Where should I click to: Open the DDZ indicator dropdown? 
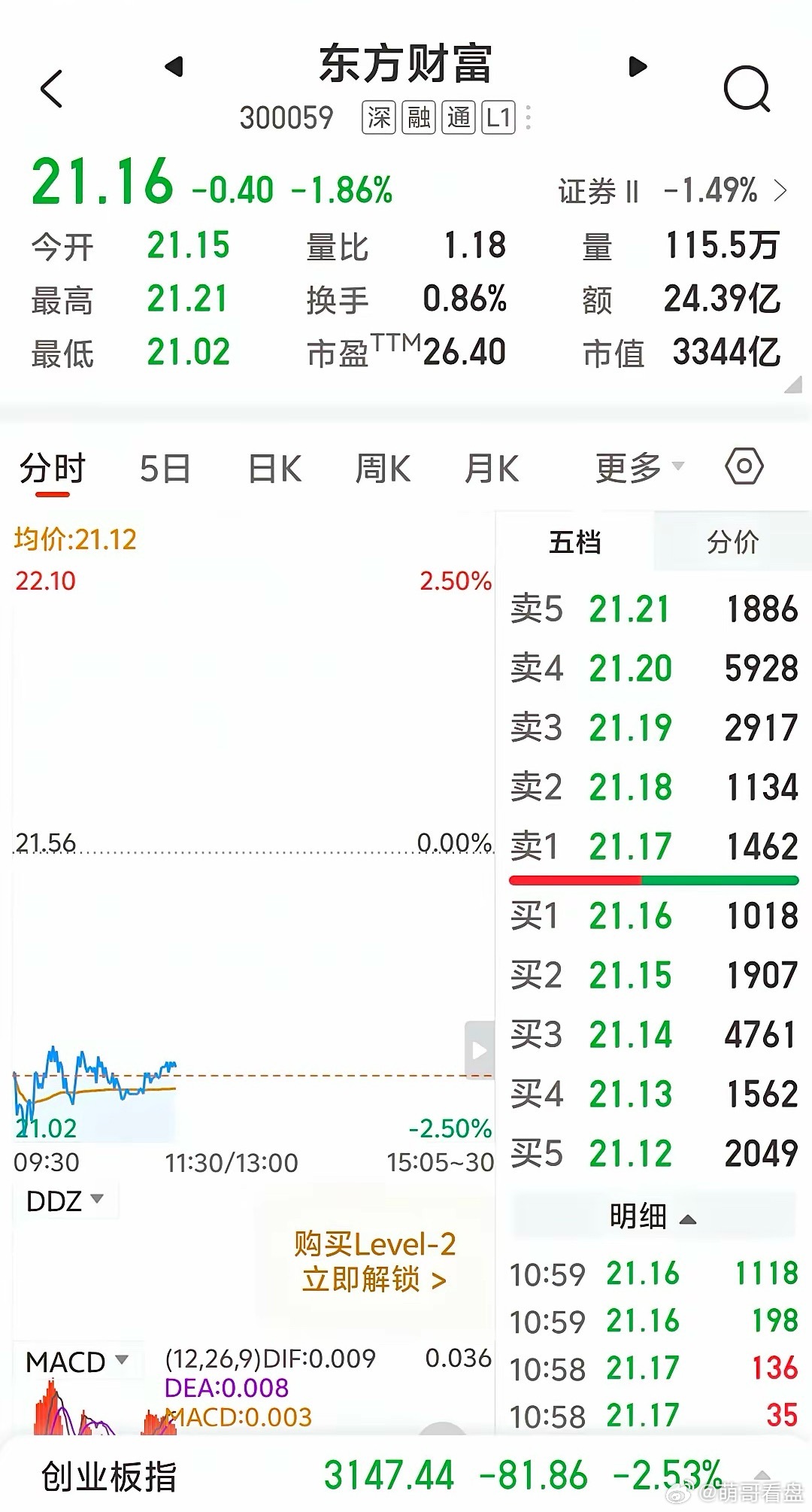(66, 1200)
